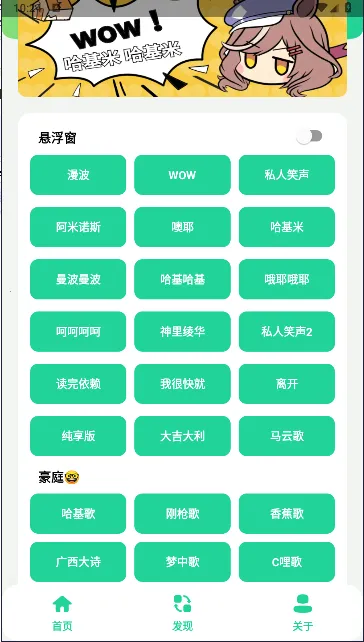Open the 关于 about tab

(303, 613)
